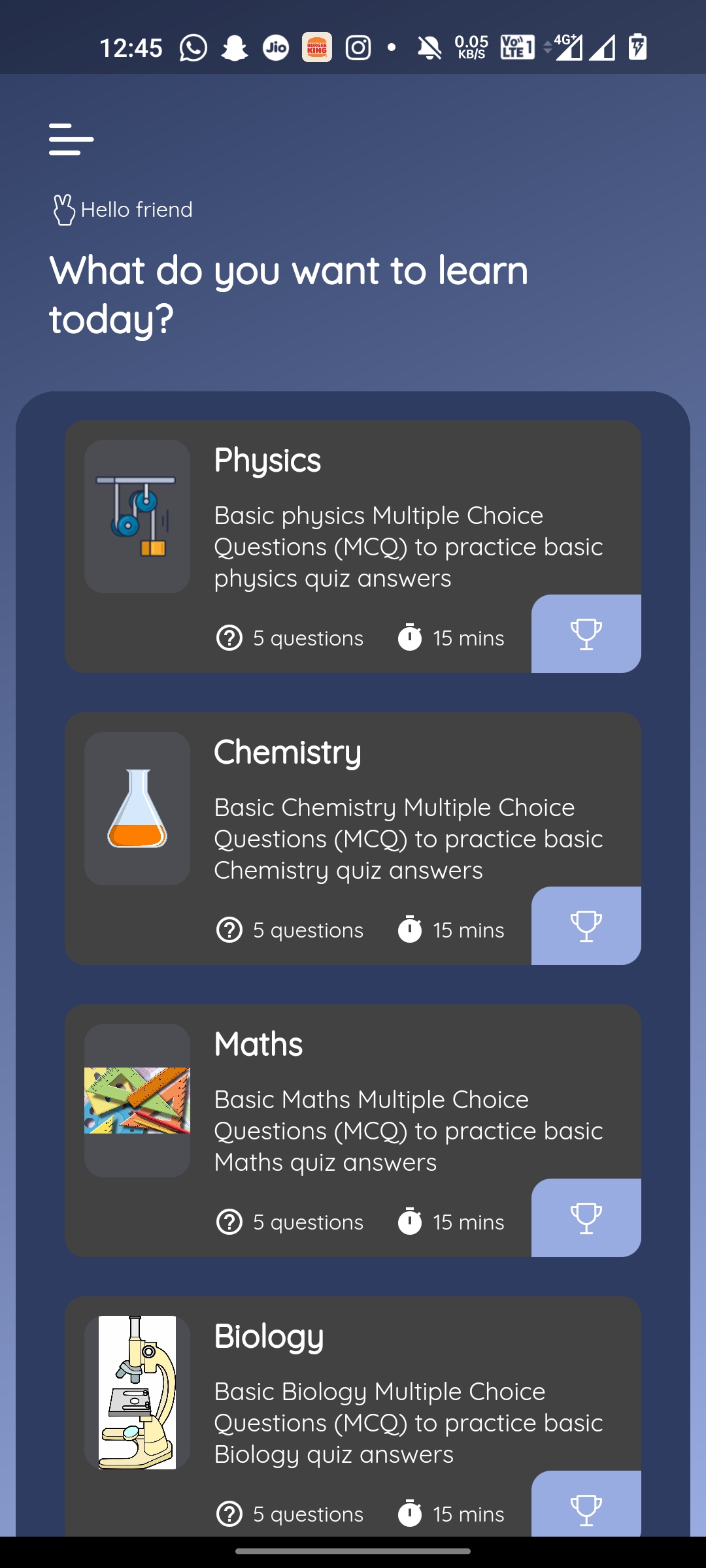706x1568 pixels.
Task: Open the trophy leaderboard for Physics
Action: (x=586, y=634)
